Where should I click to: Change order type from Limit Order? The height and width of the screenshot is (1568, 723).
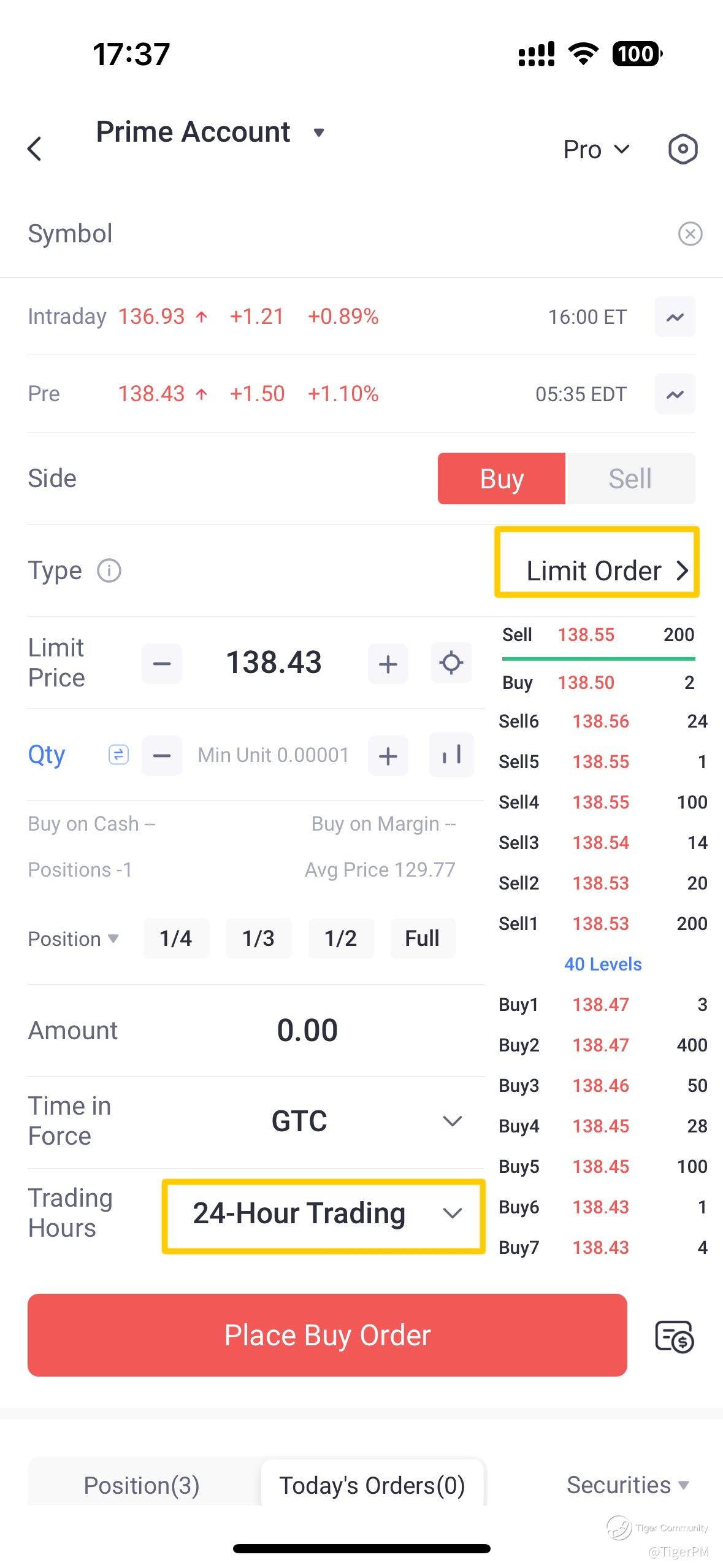point(597,570)
